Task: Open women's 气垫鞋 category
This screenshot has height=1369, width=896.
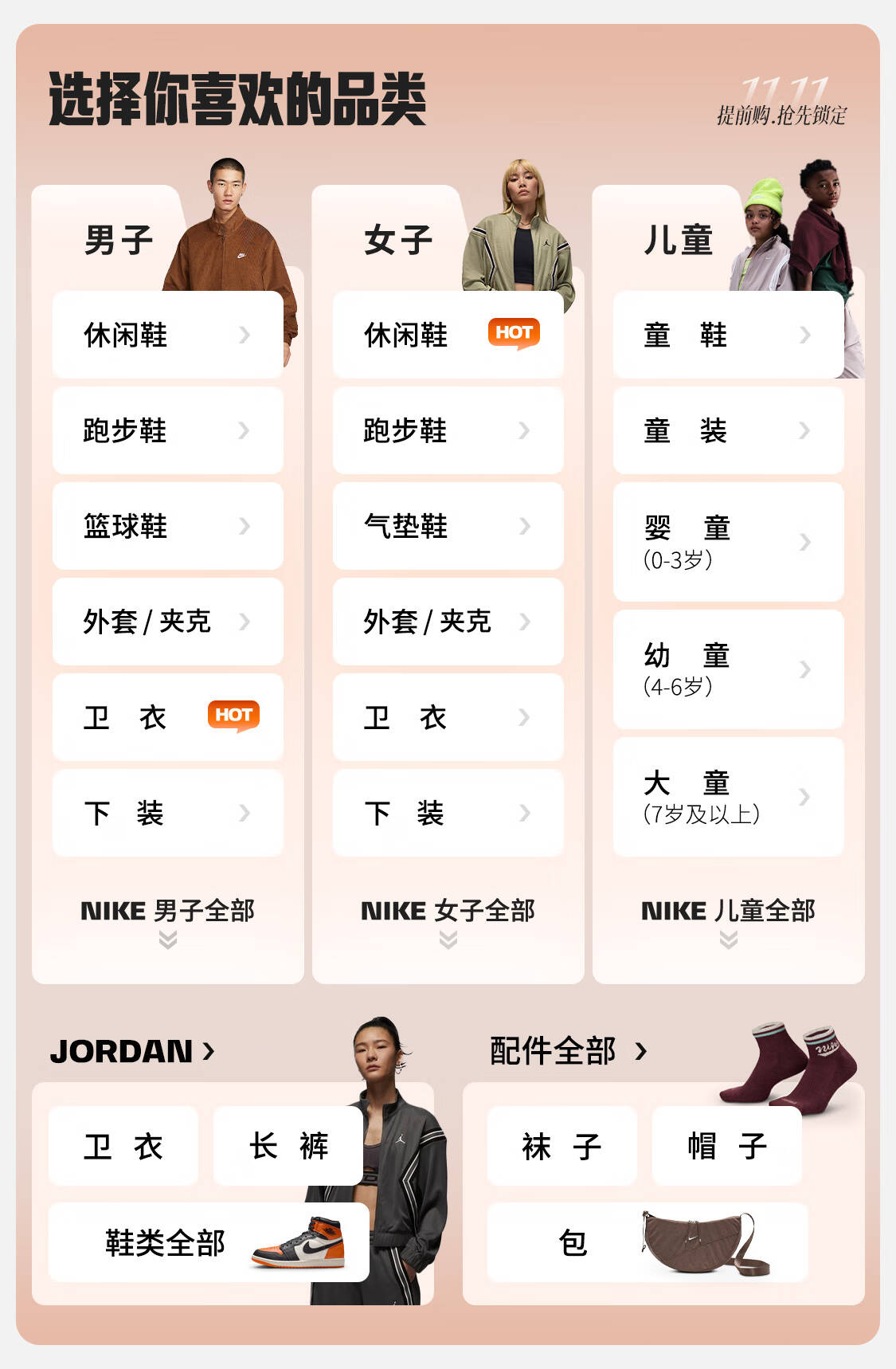Action: [448, 526]
